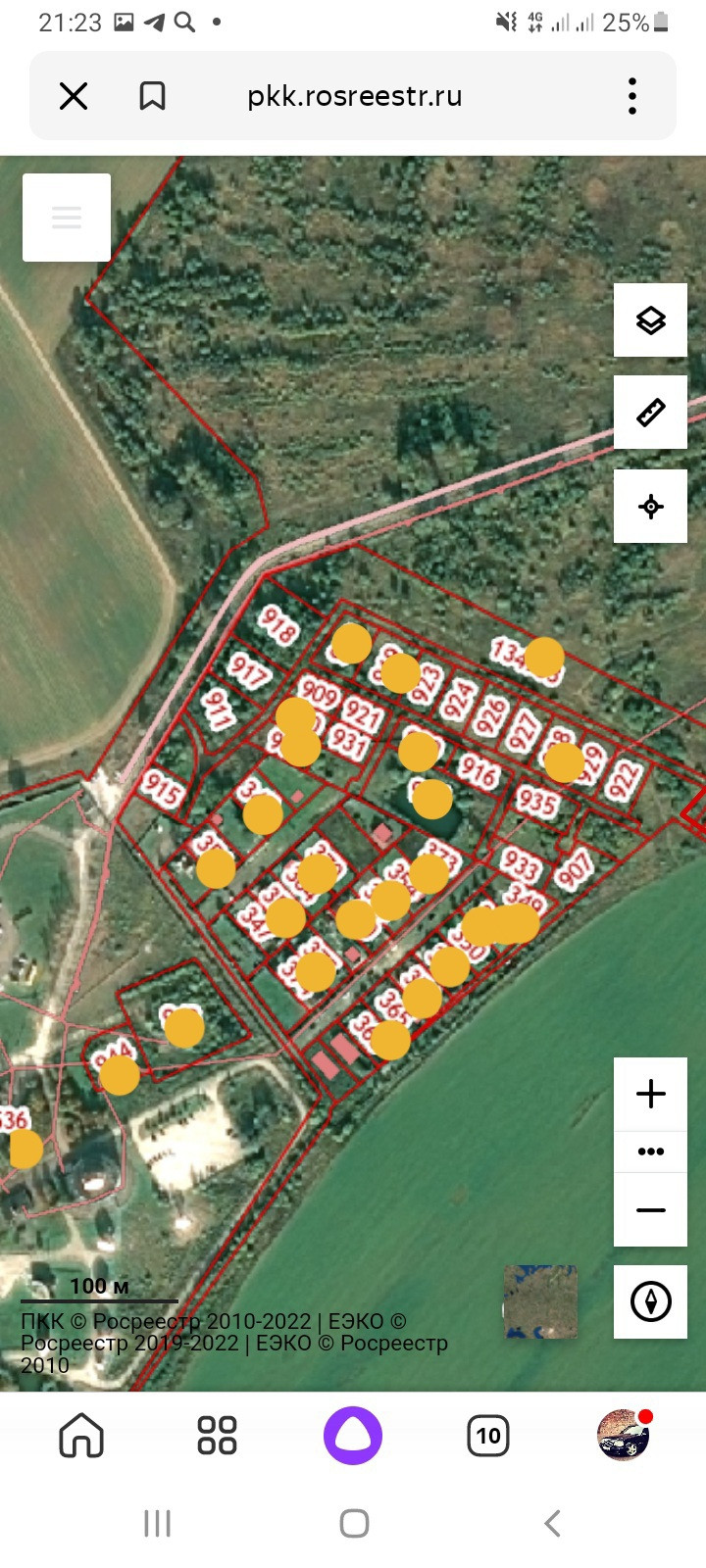Open the three-dot options between zoom buttons

pyautogui.click(x=650, y=1151)
